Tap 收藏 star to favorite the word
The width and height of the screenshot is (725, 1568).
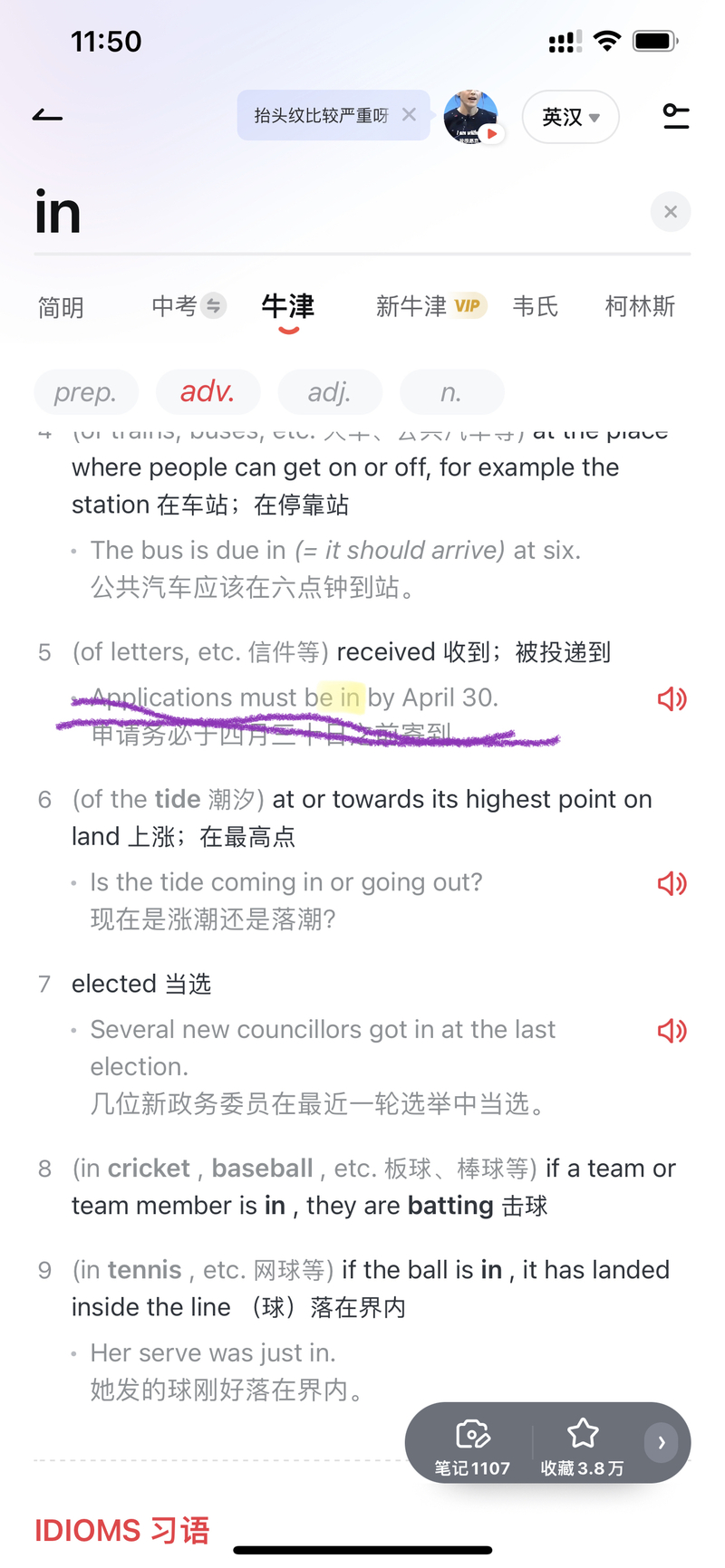pos(583,1445)
